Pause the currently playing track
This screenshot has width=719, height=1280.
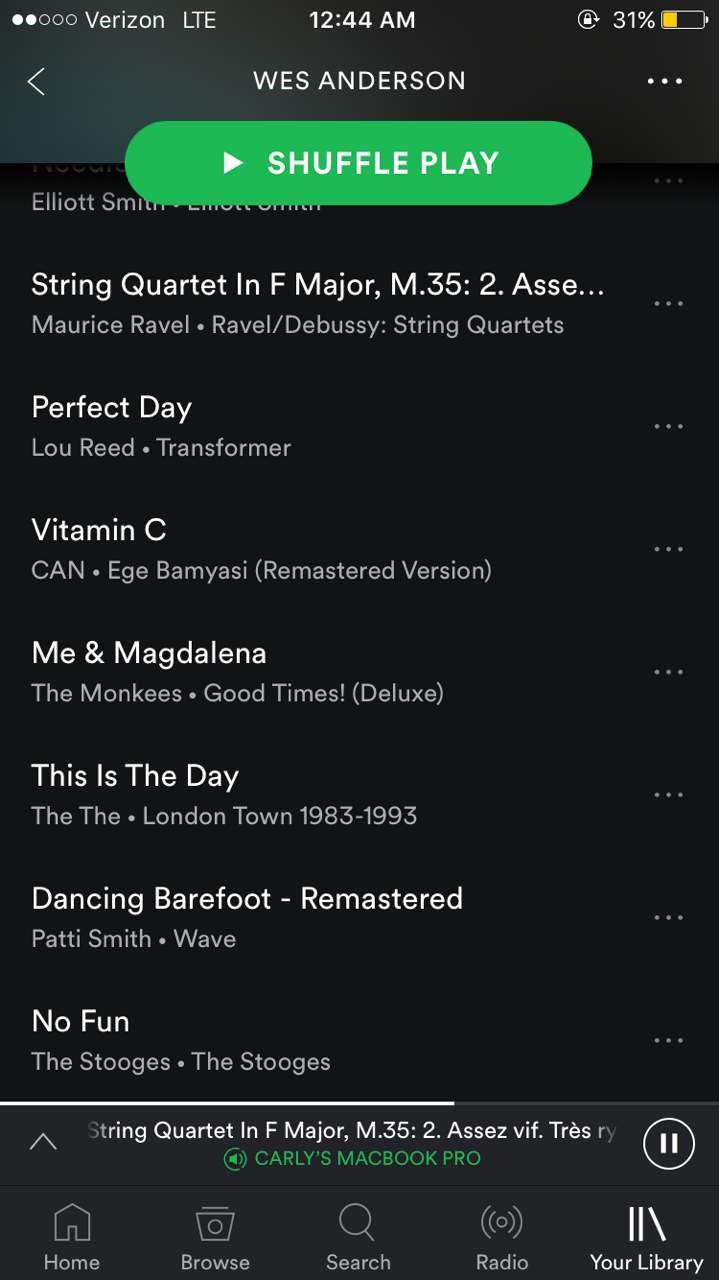click(669, 1143)
